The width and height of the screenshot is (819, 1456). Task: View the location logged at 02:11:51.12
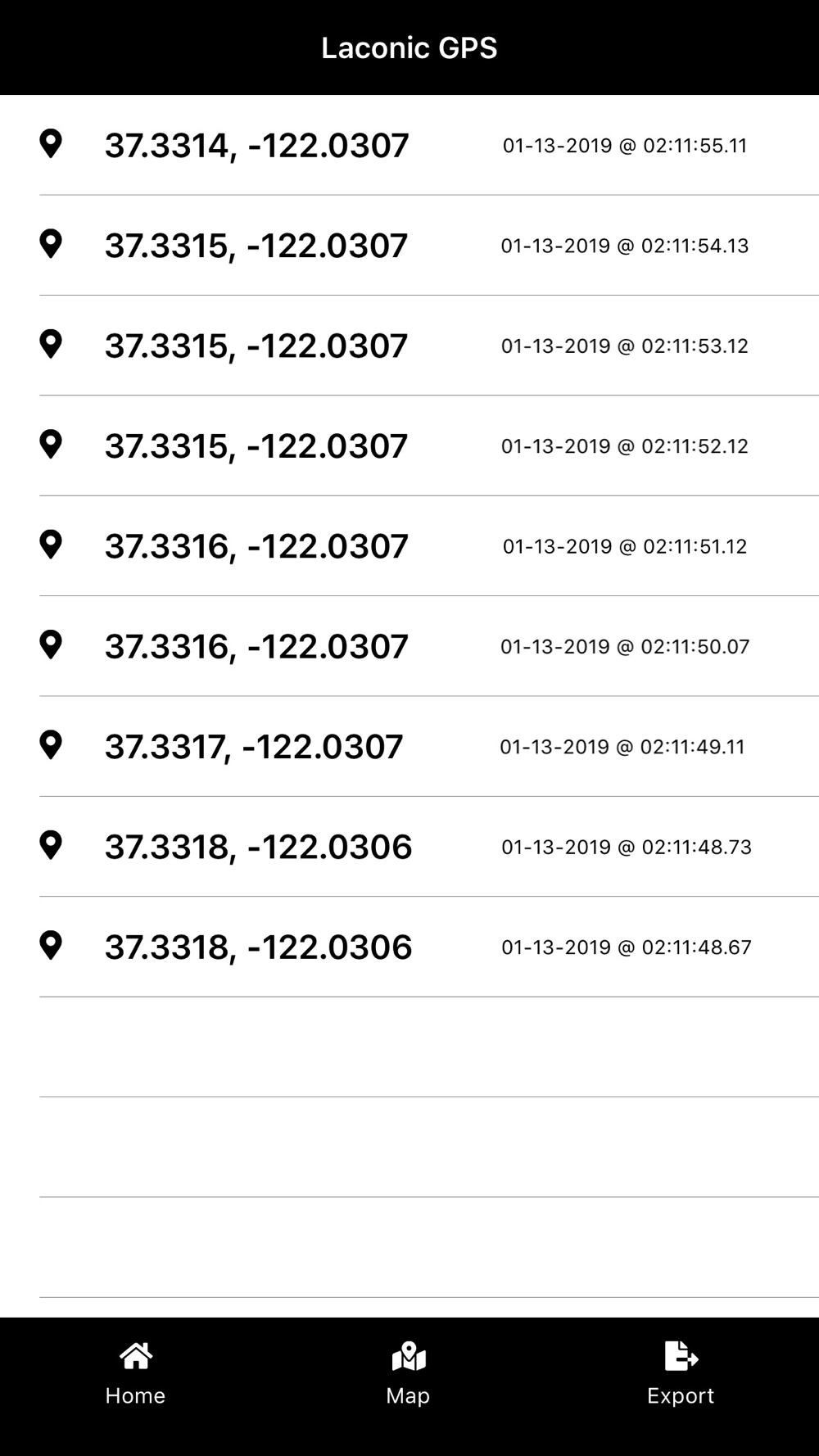409,545
